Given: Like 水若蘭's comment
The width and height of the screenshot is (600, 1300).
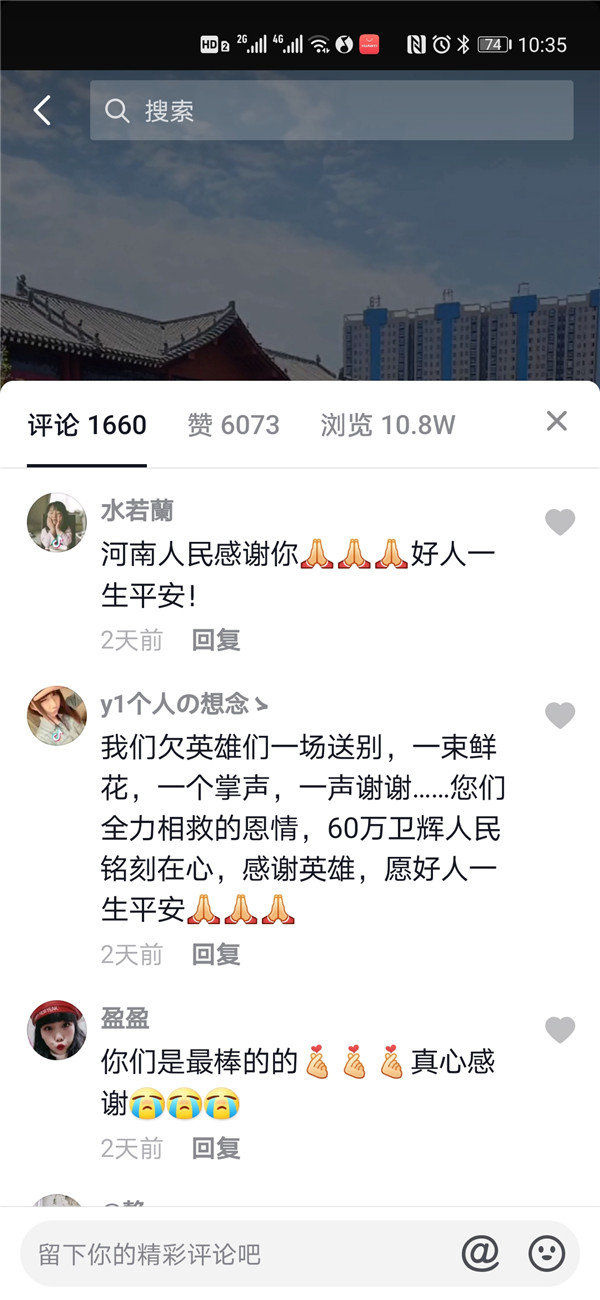Looking at the screenshot, I should [559, 521].
